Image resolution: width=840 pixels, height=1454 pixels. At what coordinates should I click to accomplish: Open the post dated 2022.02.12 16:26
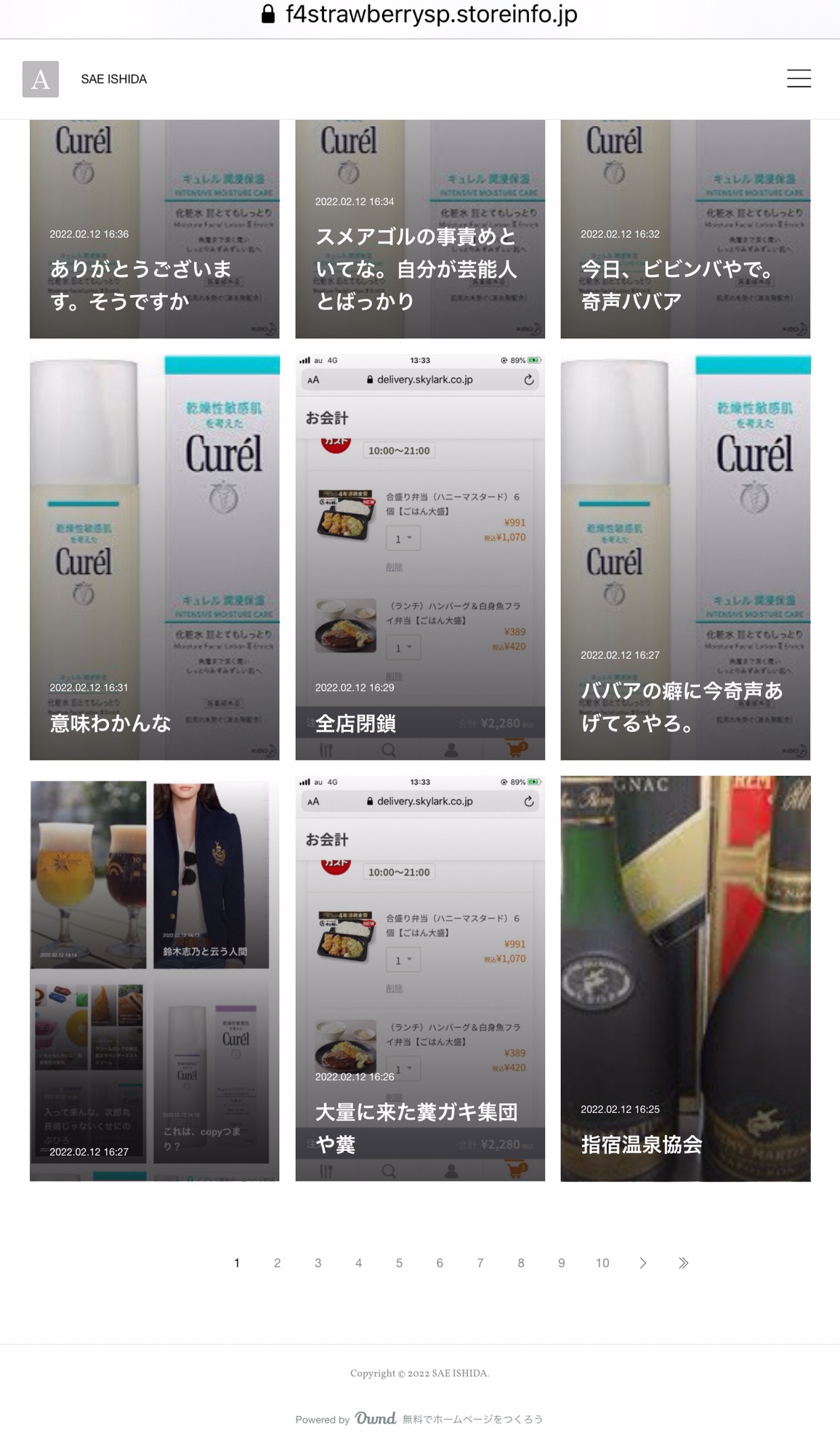(420, 979)
